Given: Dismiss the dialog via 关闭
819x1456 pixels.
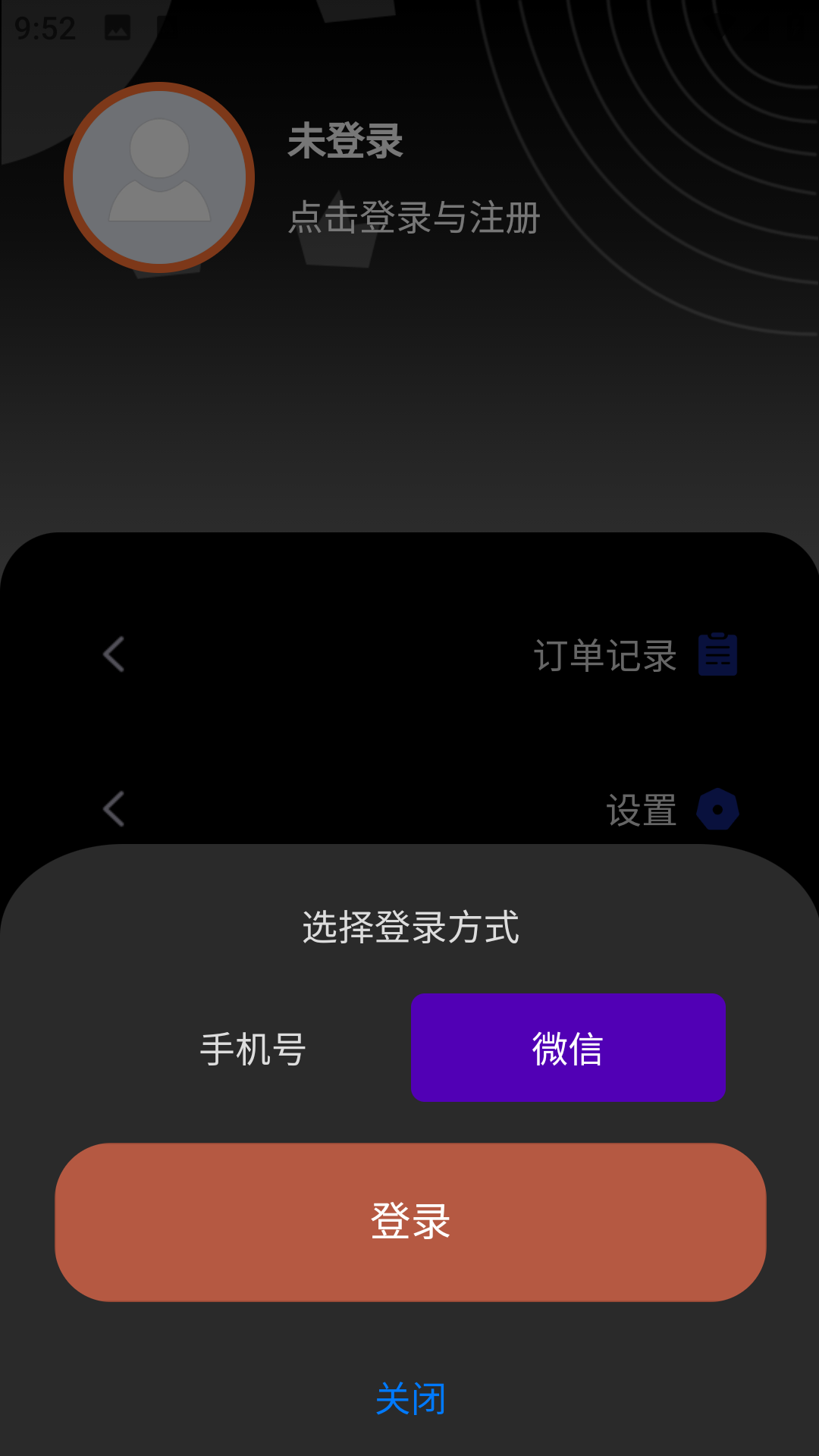Looking at the screenshot, I should (410, 1398).
